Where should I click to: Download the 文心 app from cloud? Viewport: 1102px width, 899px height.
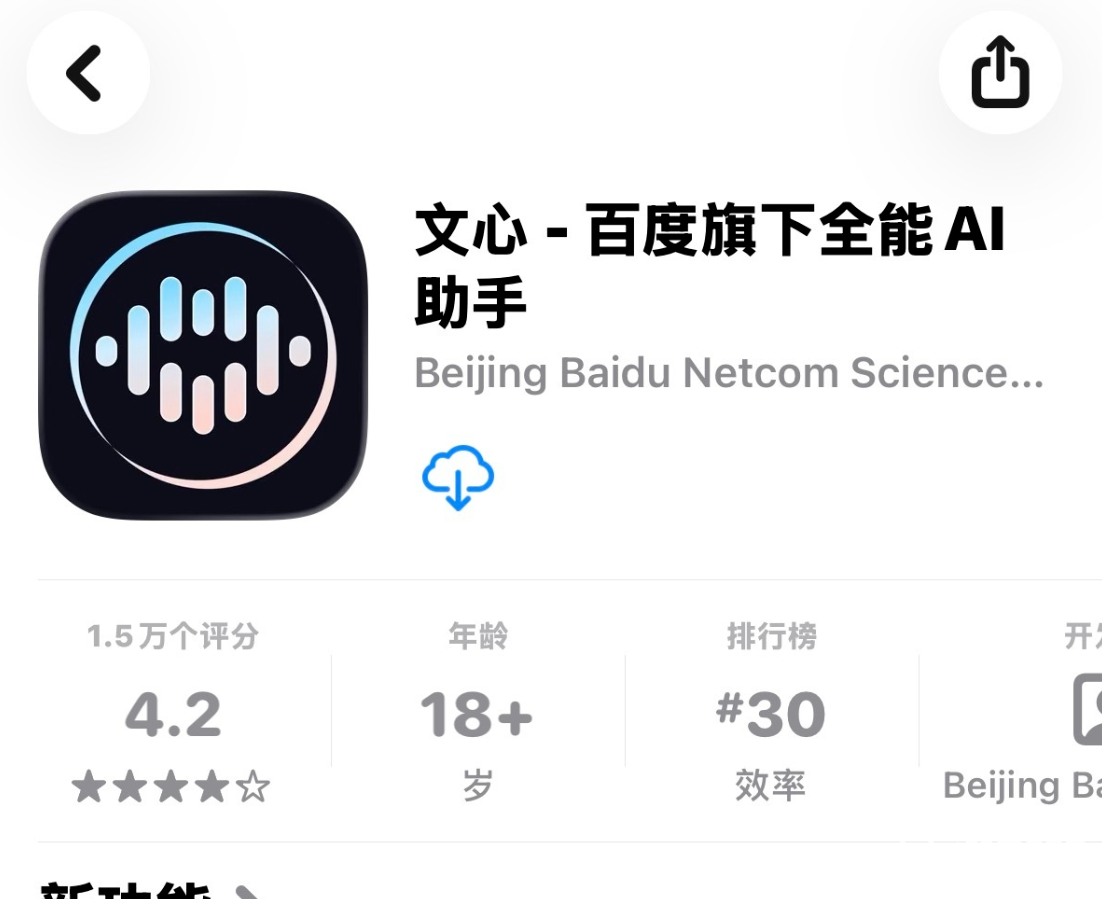click(458, 477)
